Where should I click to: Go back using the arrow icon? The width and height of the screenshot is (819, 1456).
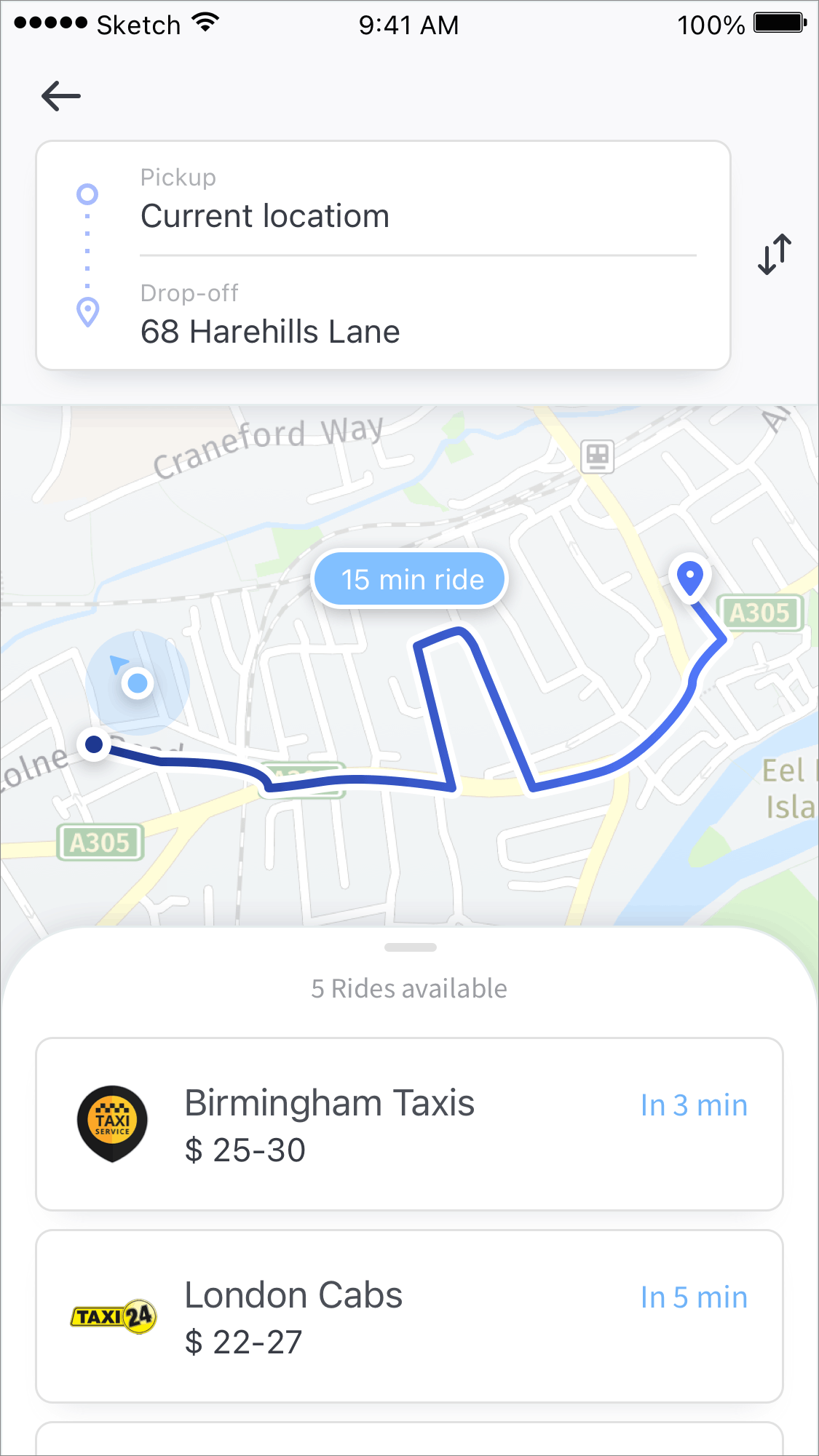61,96
